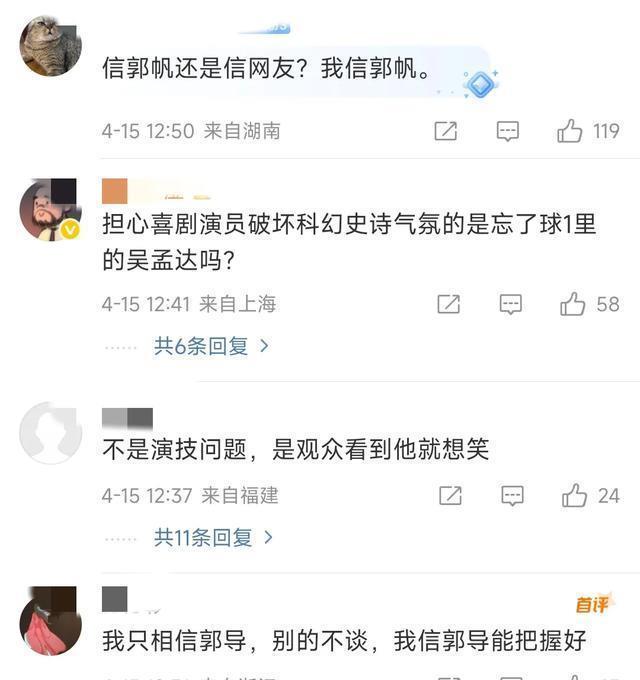Share the 信郭帆还是信网友 comment
640x680 pixels.
(x=446, y=131)
